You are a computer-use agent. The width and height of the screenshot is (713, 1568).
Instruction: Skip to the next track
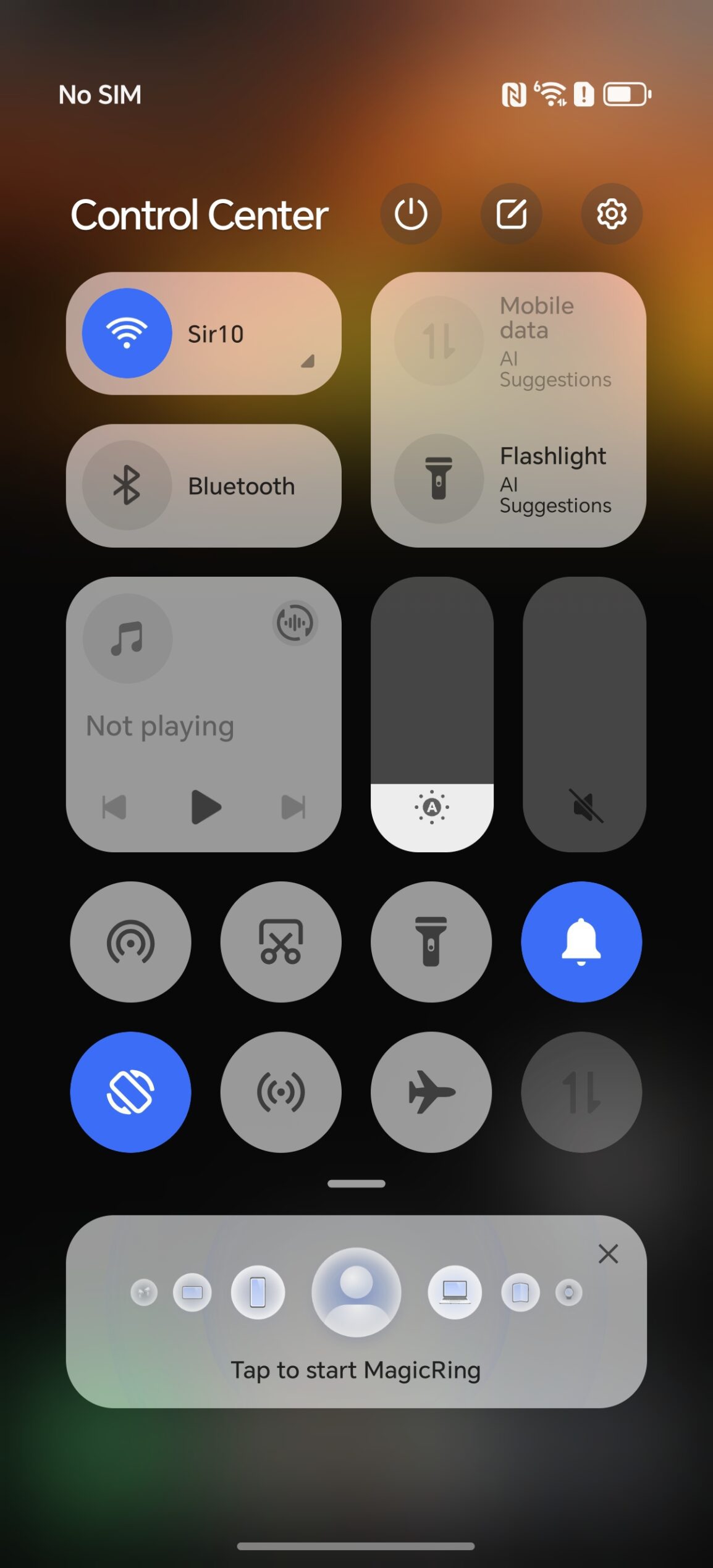click(293, 807)
